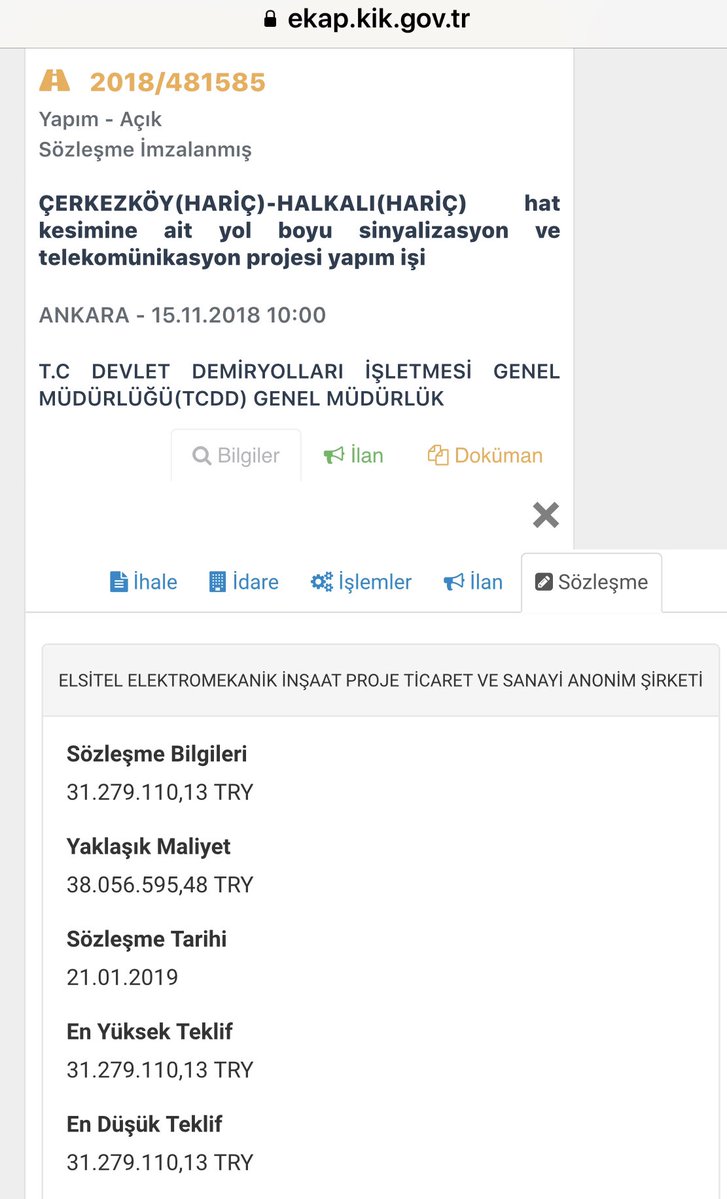Tap the ekap.kik.gov.tr address bar

(366, 19)
